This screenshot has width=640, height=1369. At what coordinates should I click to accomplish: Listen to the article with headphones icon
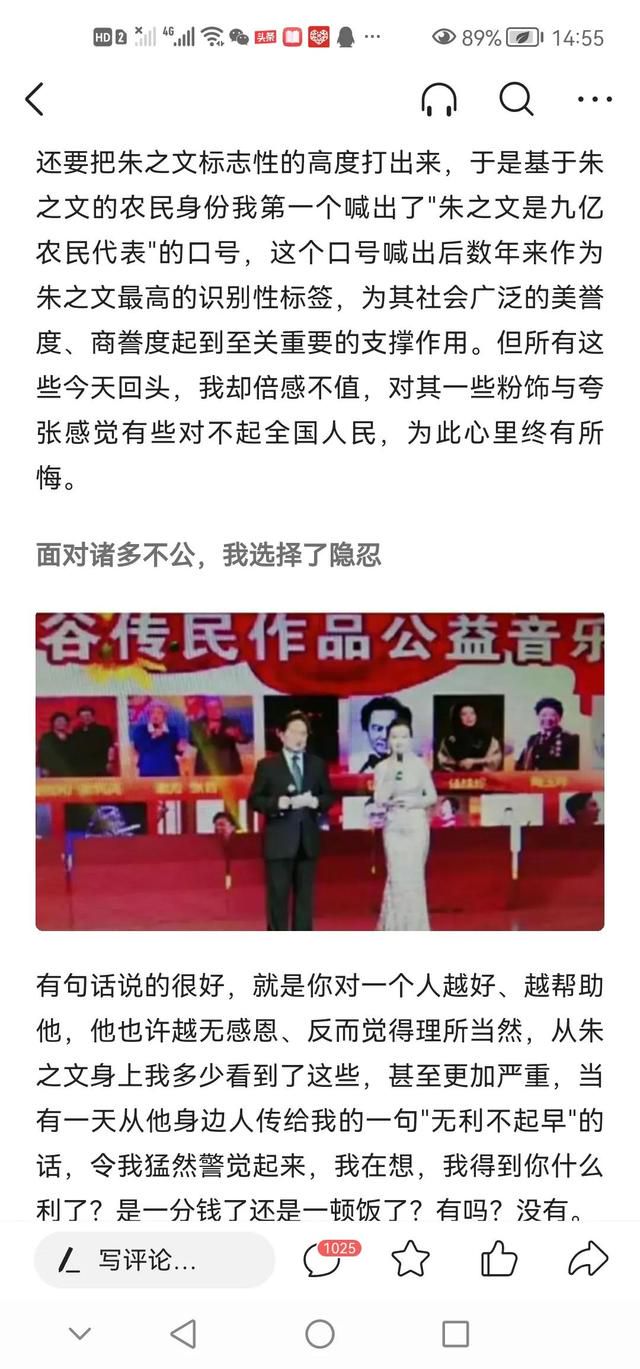[x=439, y=99]
